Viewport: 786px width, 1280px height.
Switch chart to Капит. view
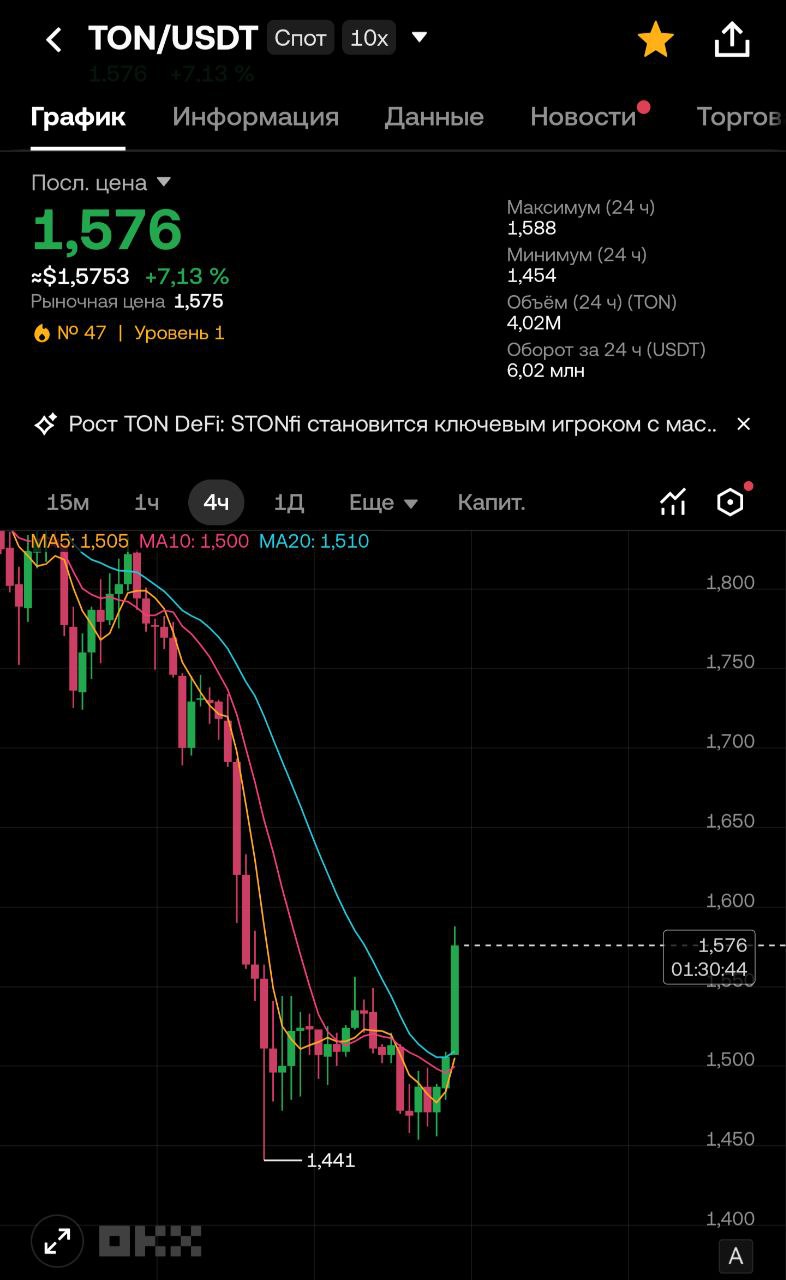click(x=491, y=502)
